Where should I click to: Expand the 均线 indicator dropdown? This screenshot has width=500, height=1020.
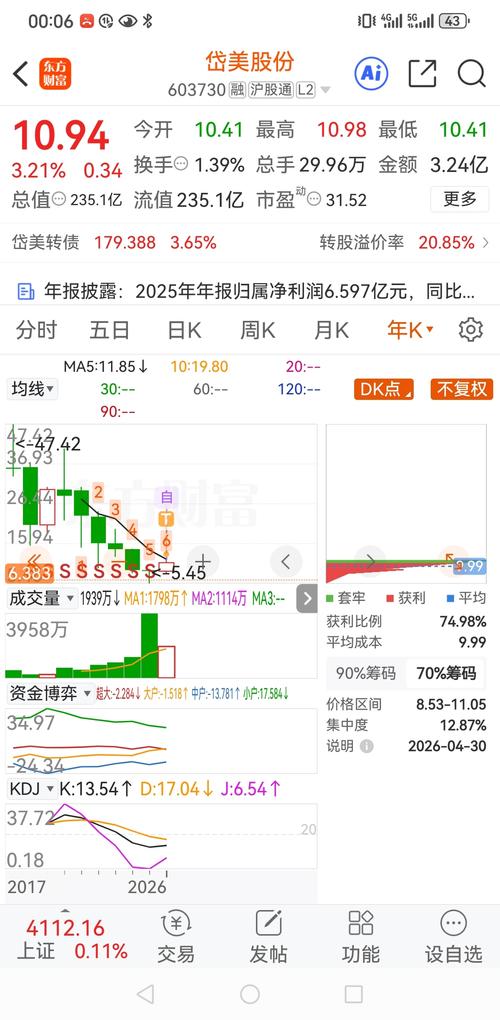(x=33, y=390)
